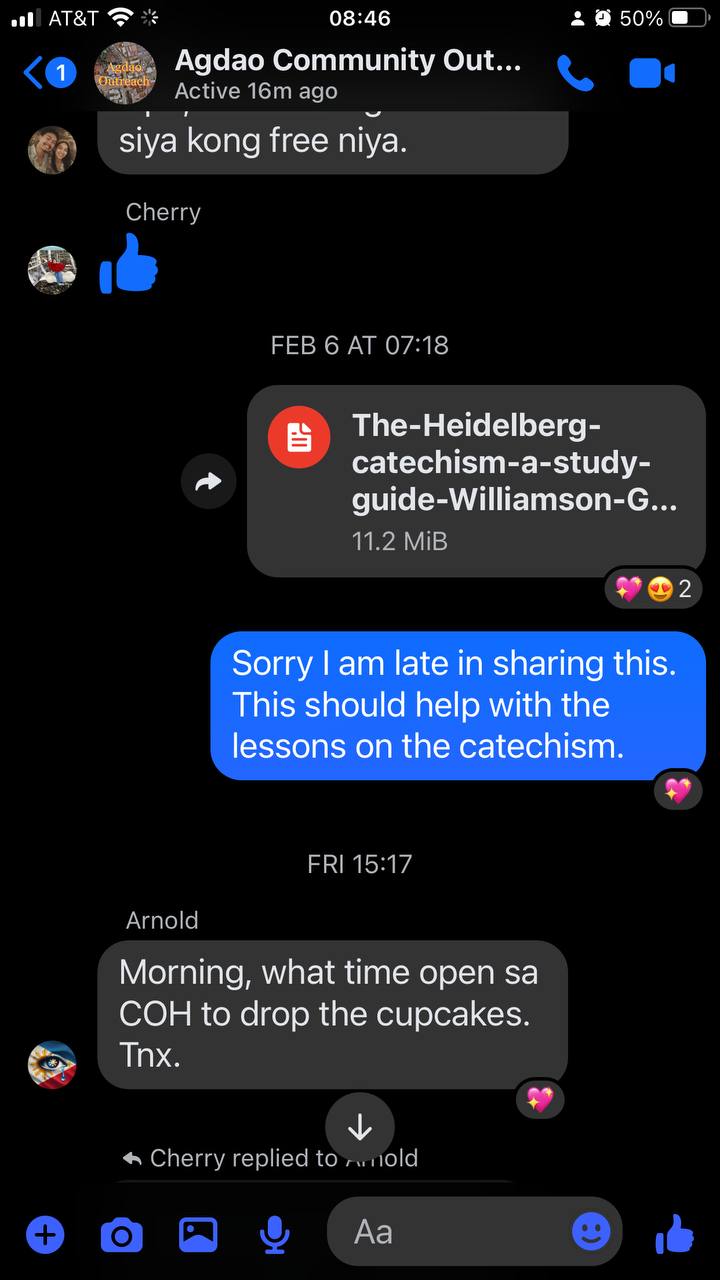Send a thumbs-up like
Screen dimensions: 720x1280
tap(675, 1235)
